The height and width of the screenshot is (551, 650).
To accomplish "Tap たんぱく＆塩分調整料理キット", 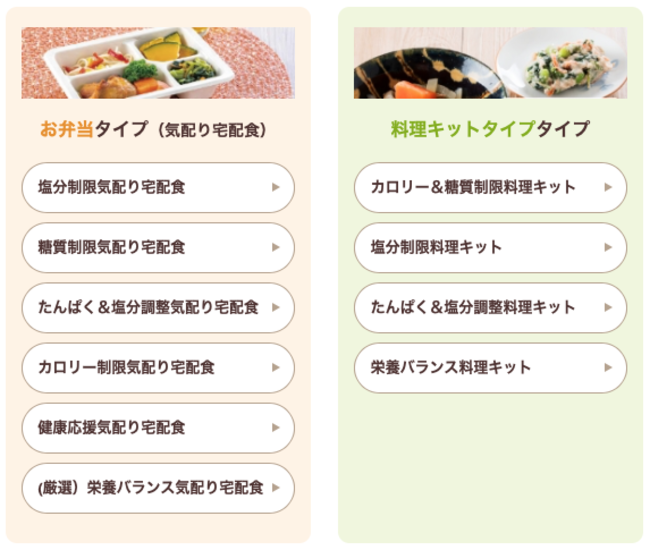I will pyautogui.click(x=490, y=307).
